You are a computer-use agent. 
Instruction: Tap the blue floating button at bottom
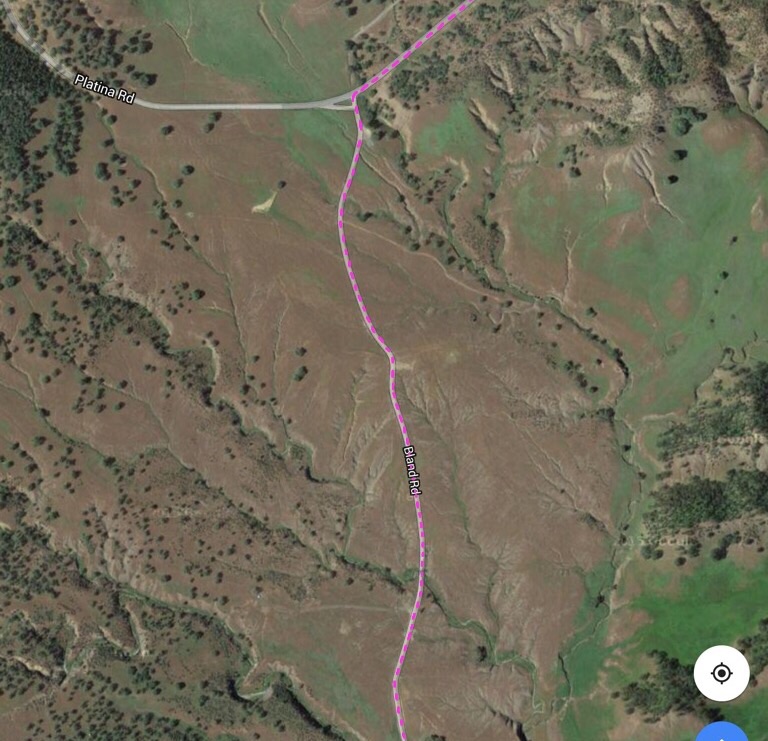point(724,733)
